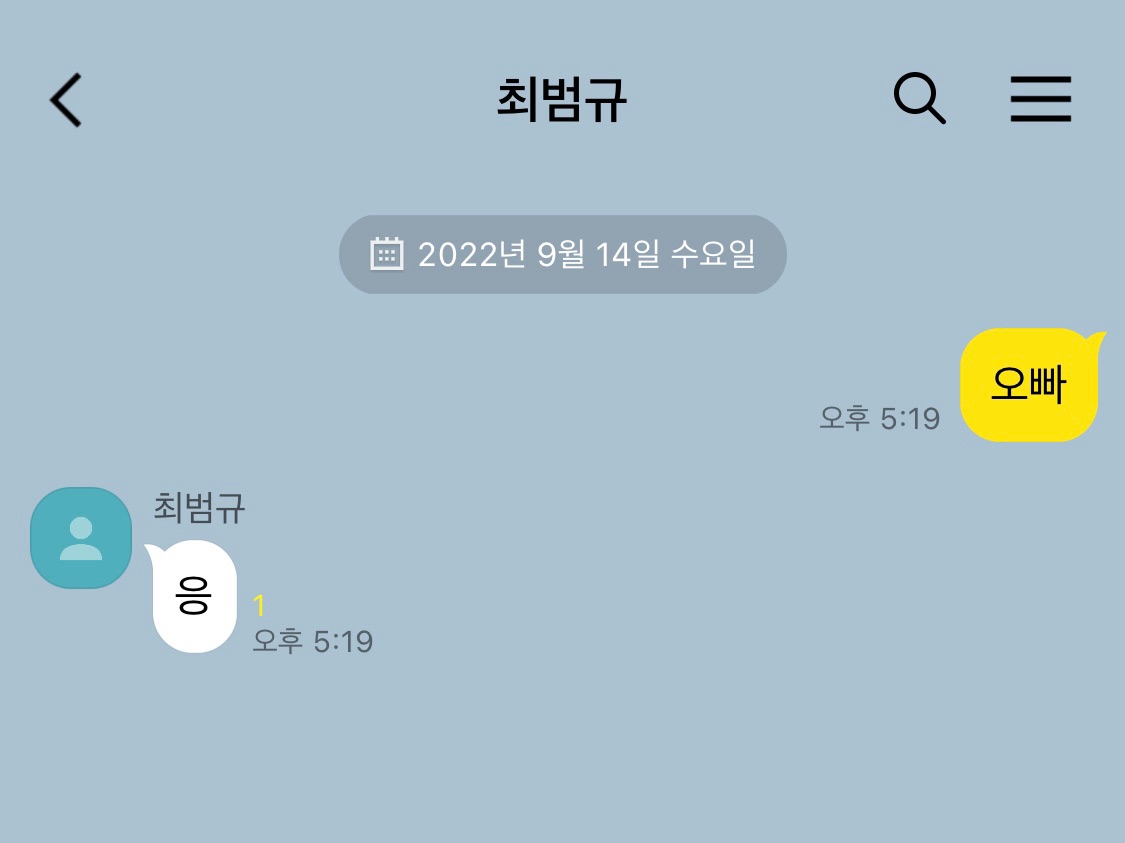The height and width of the screenshot is (843, 1125).
Task: Go back from the 최범규 chat
Action: click(x=66, y=100)
